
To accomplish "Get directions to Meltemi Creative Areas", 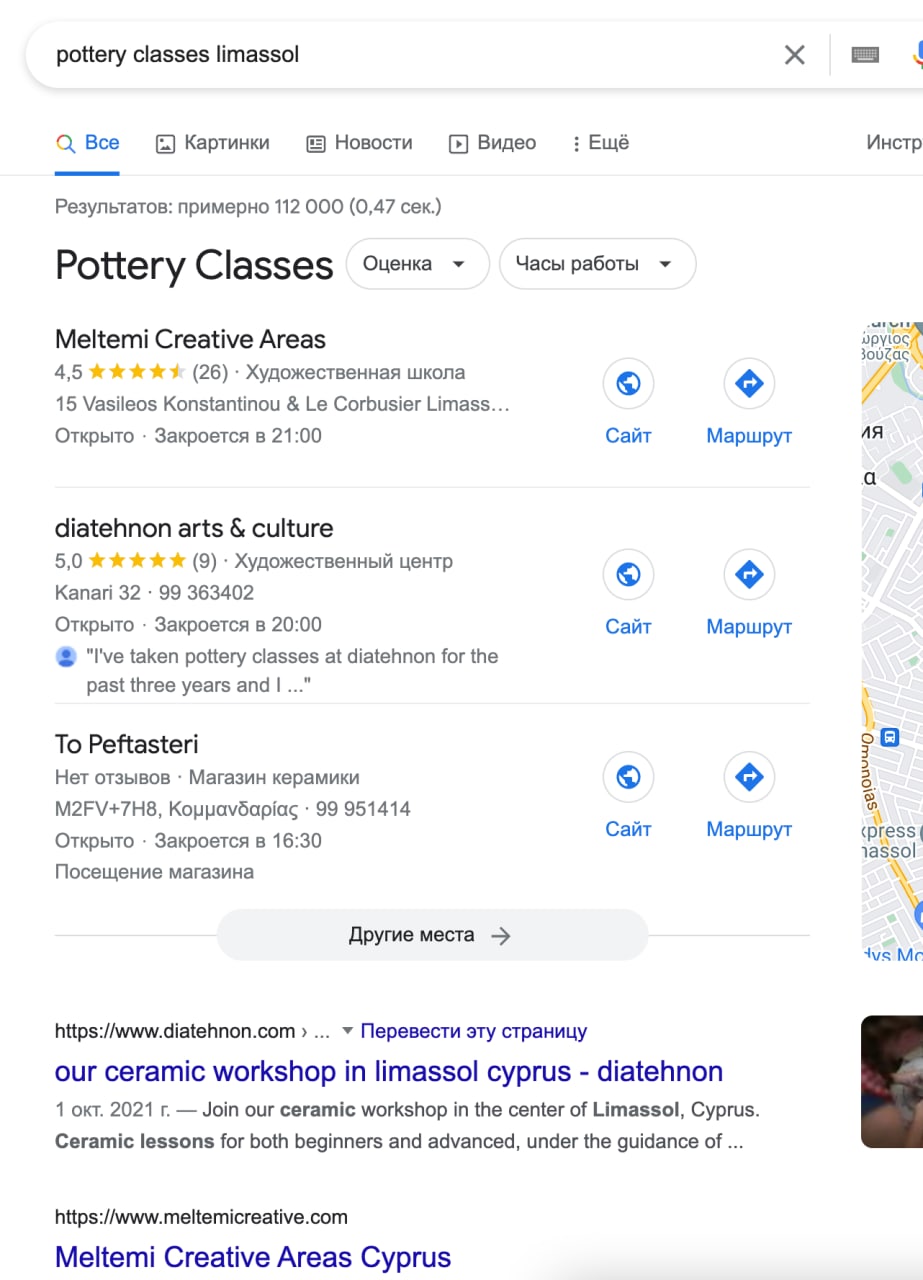I will [749, 400].
